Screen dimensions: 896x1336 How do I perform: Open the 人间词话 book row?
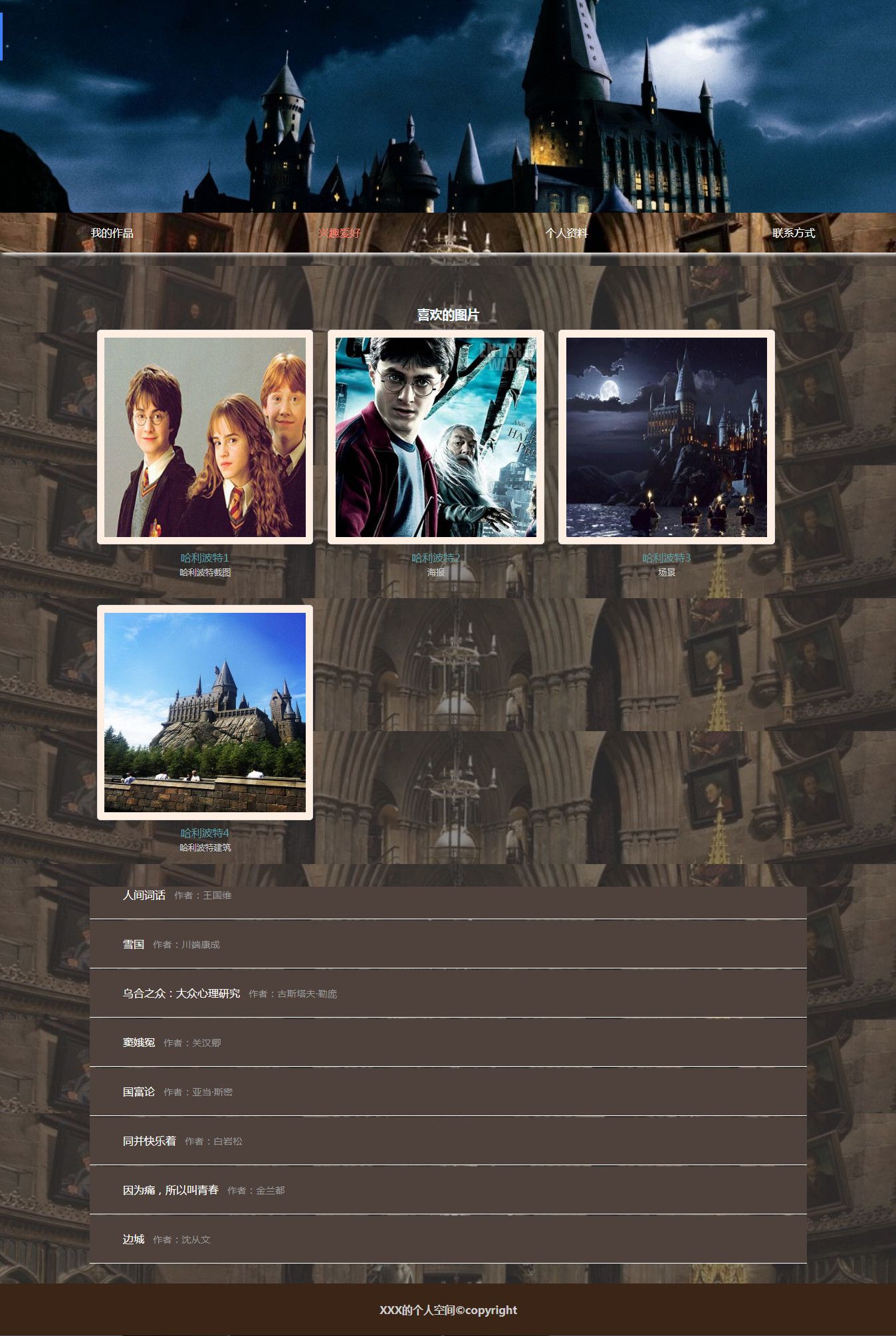tap(144, 895)
